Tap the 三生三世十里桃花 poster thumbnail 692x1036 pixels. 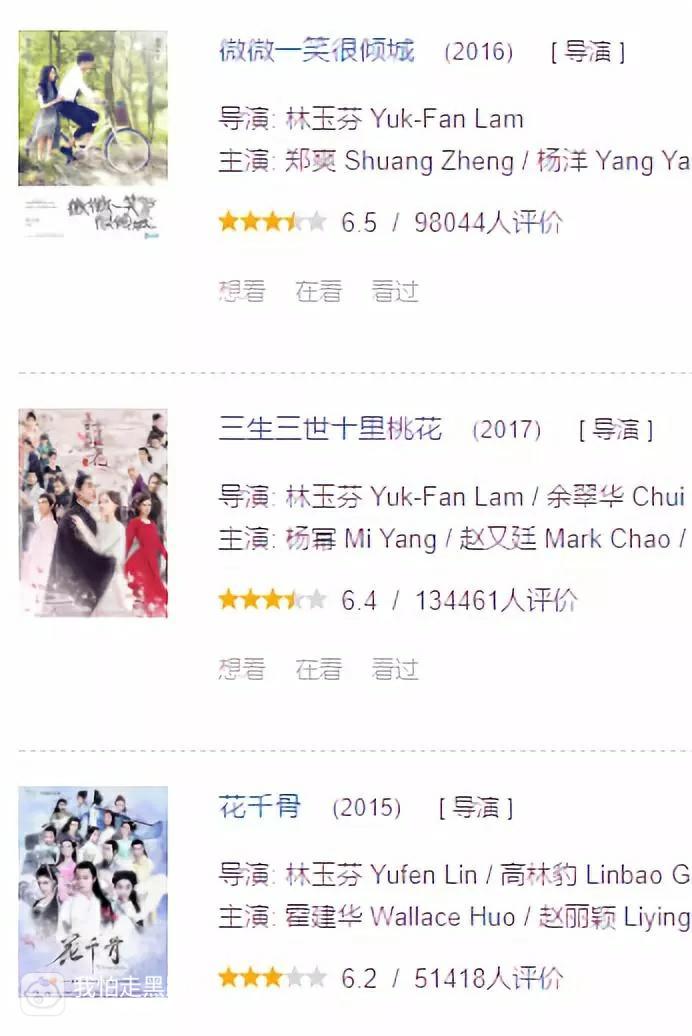tap(93, 513)
